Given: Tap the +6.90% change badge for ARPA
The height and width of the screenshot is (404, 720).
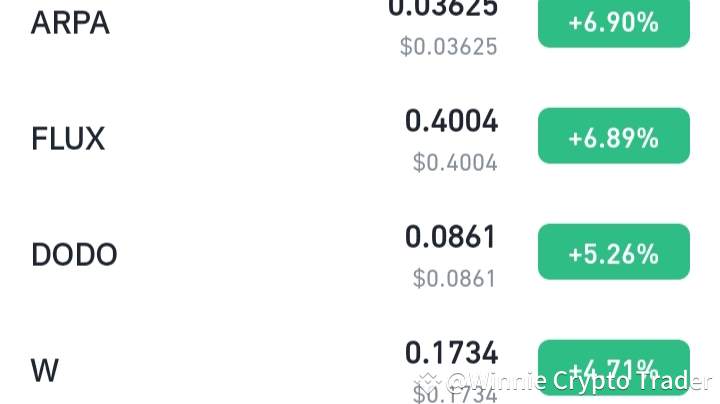Looking at the screenshot, I should pos(614,23).
